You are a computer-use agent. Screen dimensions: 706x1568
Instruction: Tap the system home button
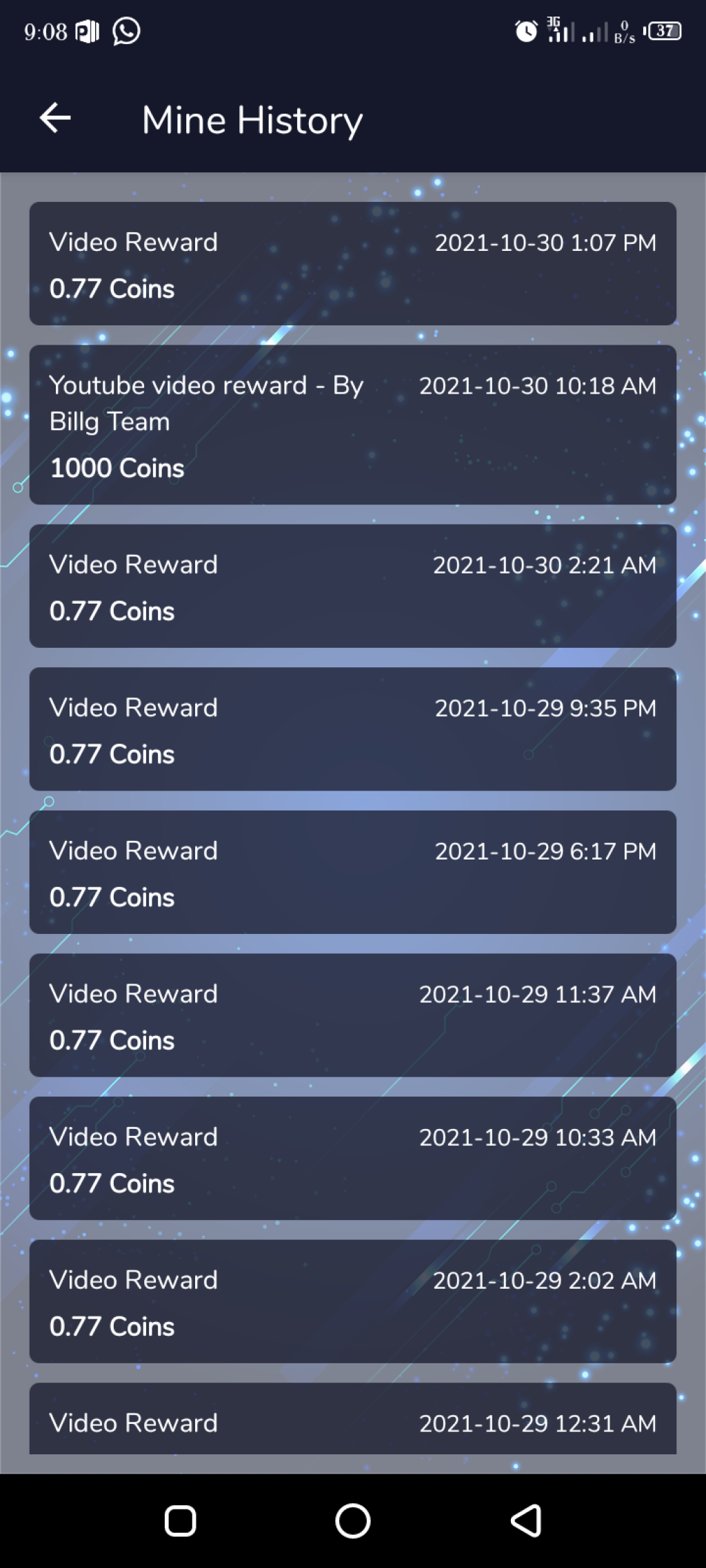352,1520
